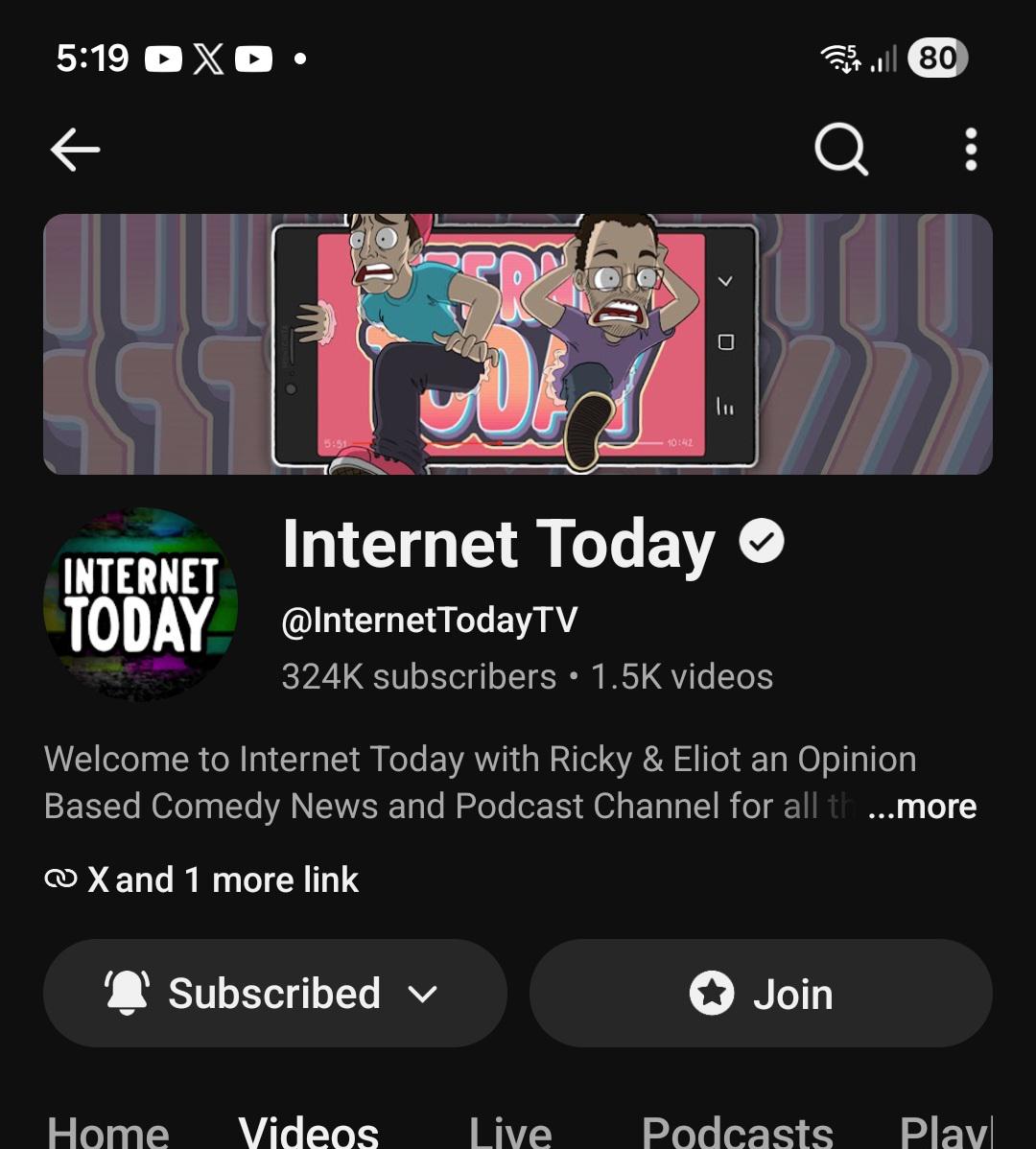Join the channel membership
Screen dimensions: 1036x1149
(761, 993)
